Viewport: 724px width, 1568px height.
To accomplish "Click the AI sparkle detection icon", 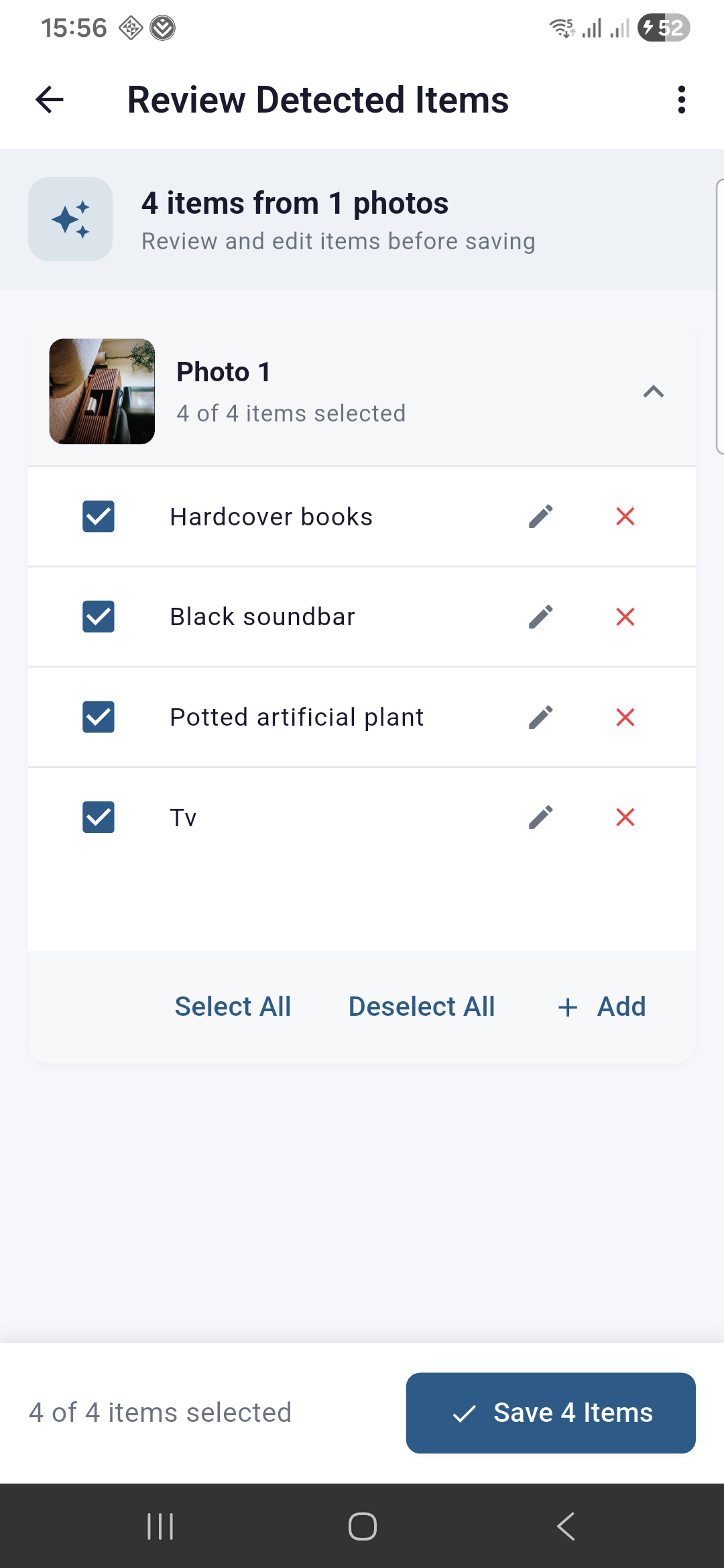I will coord(70,219).
